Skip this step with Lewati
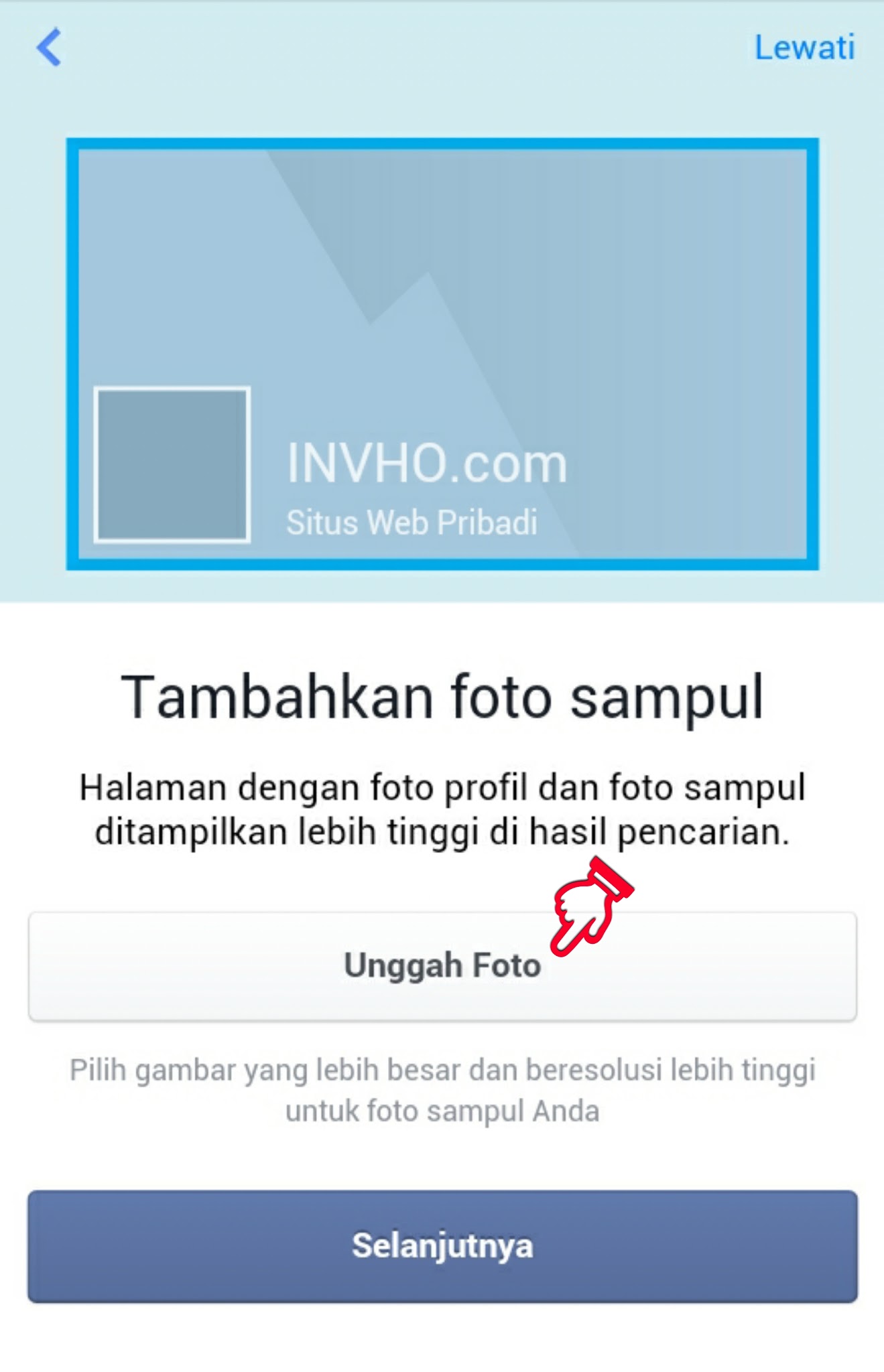This screenshot has width=884, height=1372. coord(804,48)
